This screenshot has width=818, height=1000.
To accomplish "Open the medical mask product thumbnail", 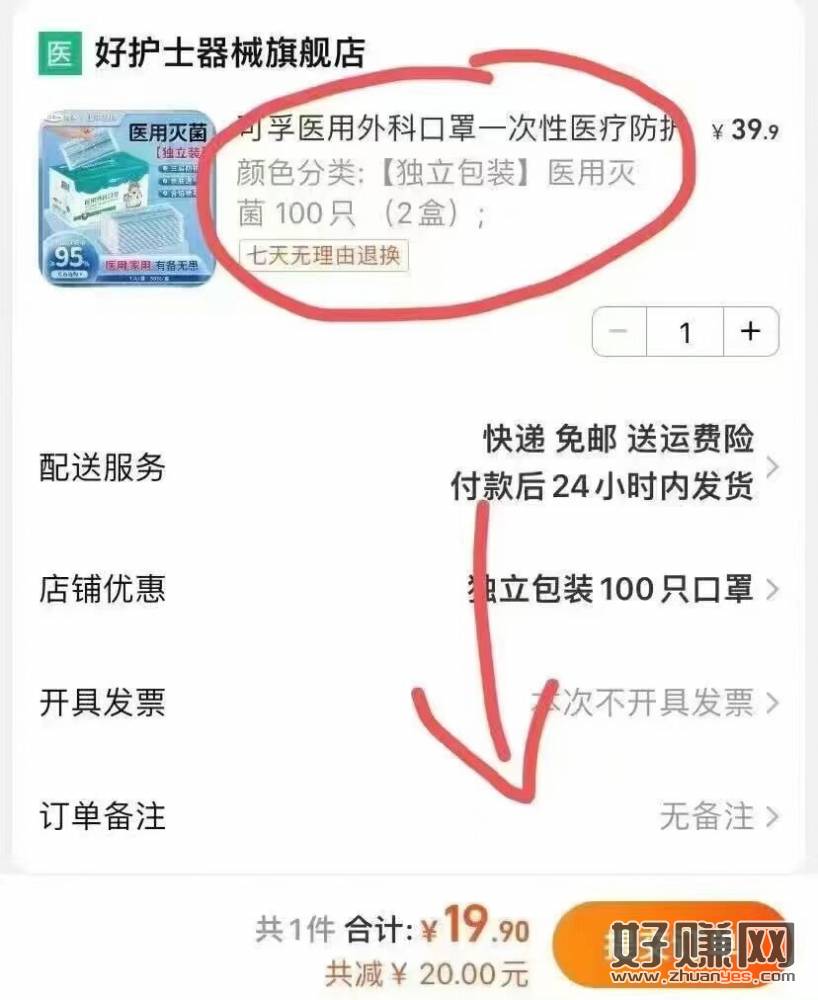I will click(127, 197).
